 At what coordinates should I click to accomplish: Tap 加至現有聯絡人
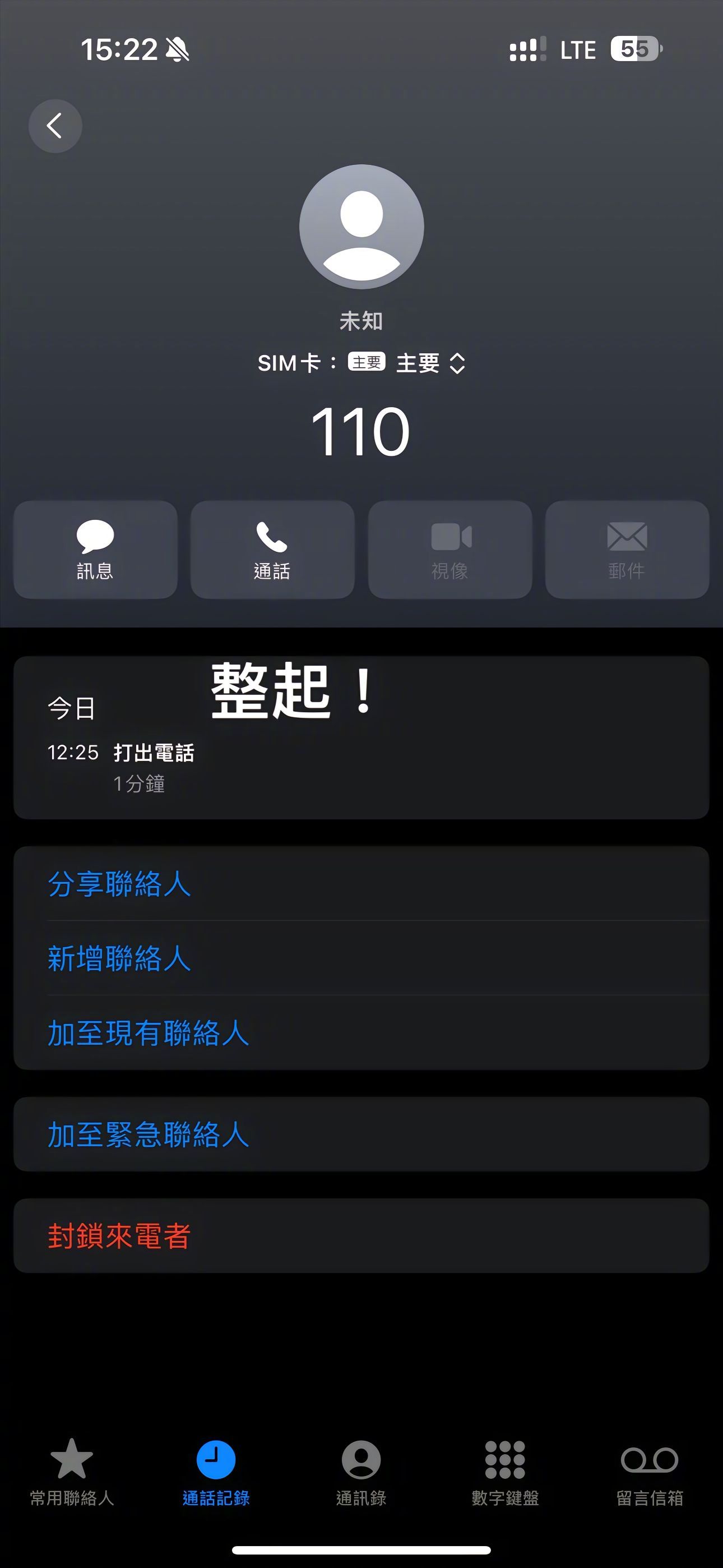click(x=148, y=1032)
